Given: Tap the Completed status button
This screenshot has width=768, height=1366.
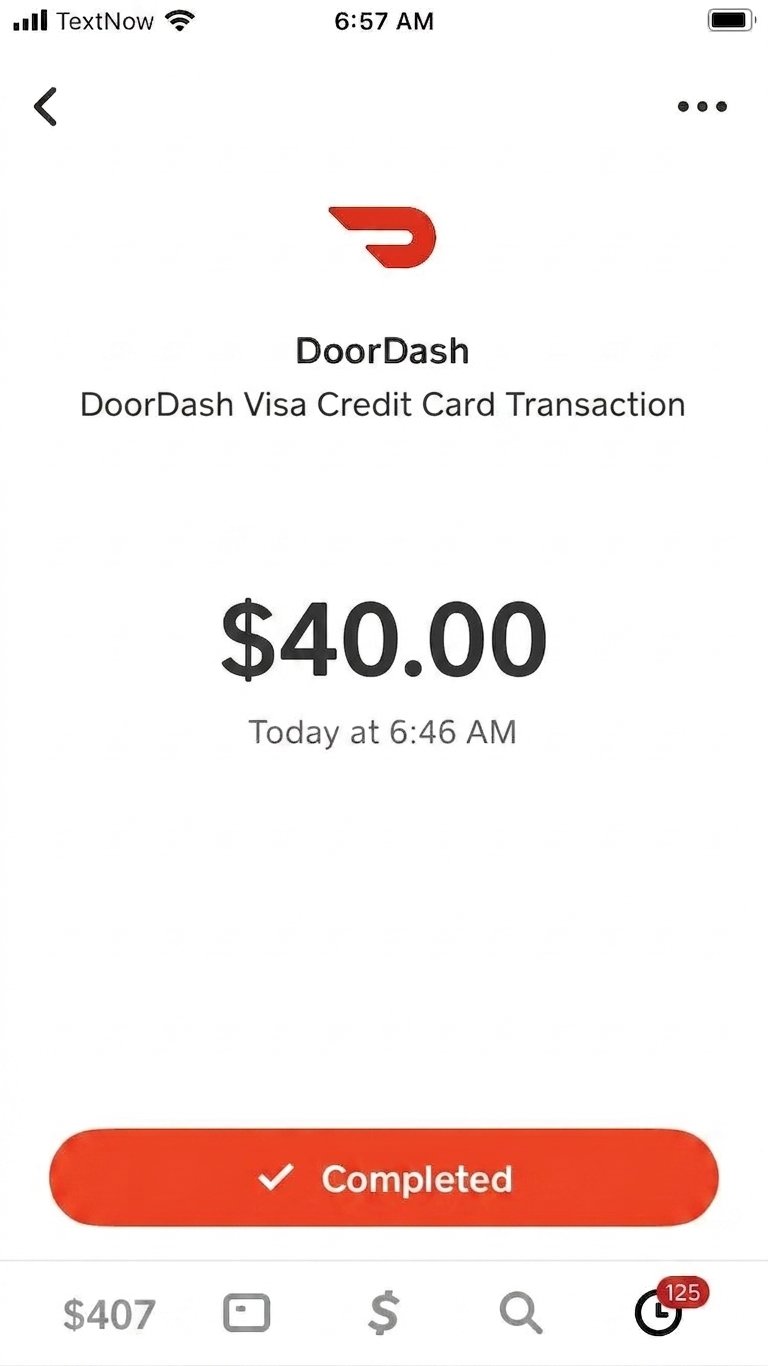Looking at the screenshot, I should pos(384,1178).
